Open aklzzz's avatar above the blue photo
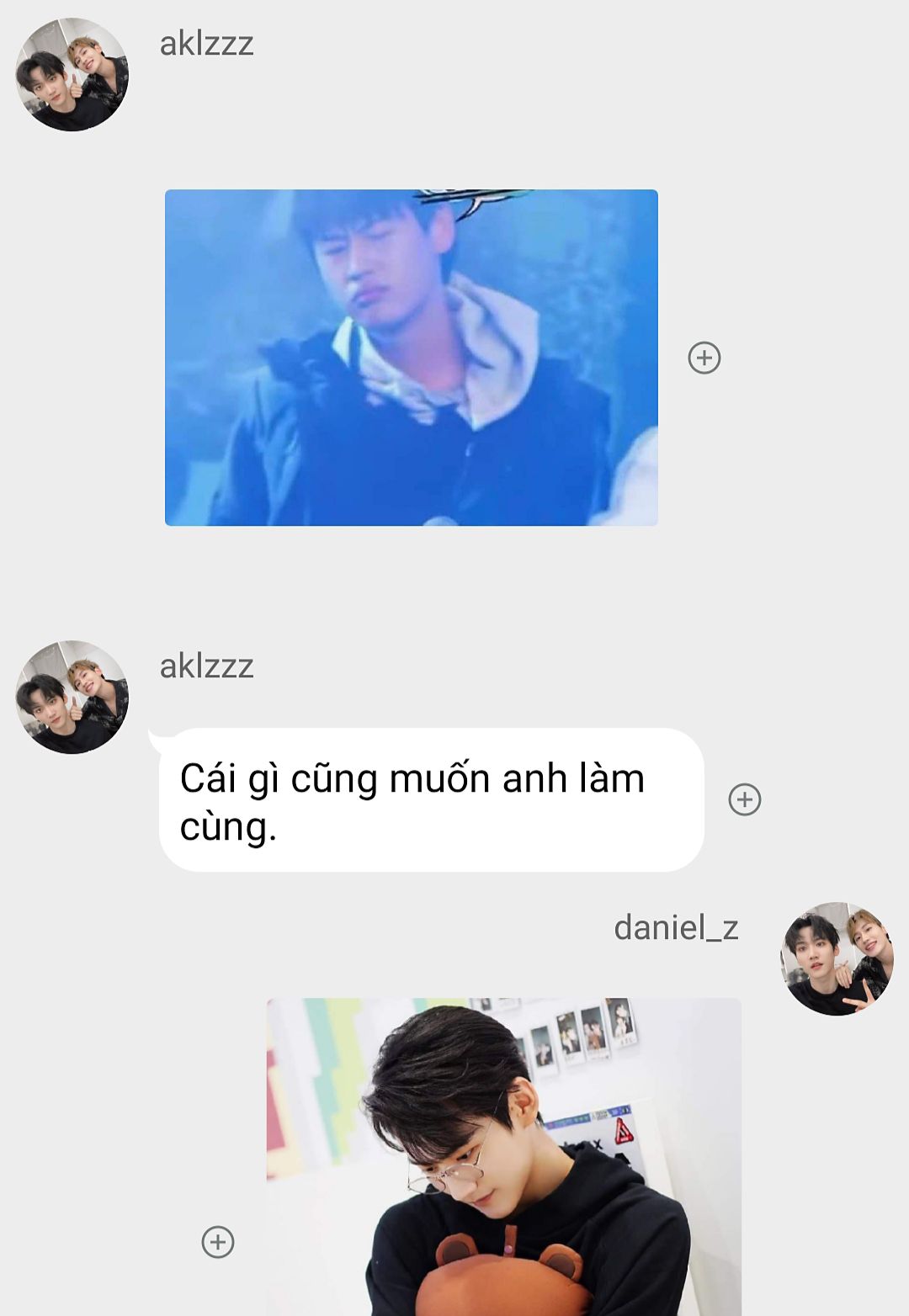 [x=72, y=74]
